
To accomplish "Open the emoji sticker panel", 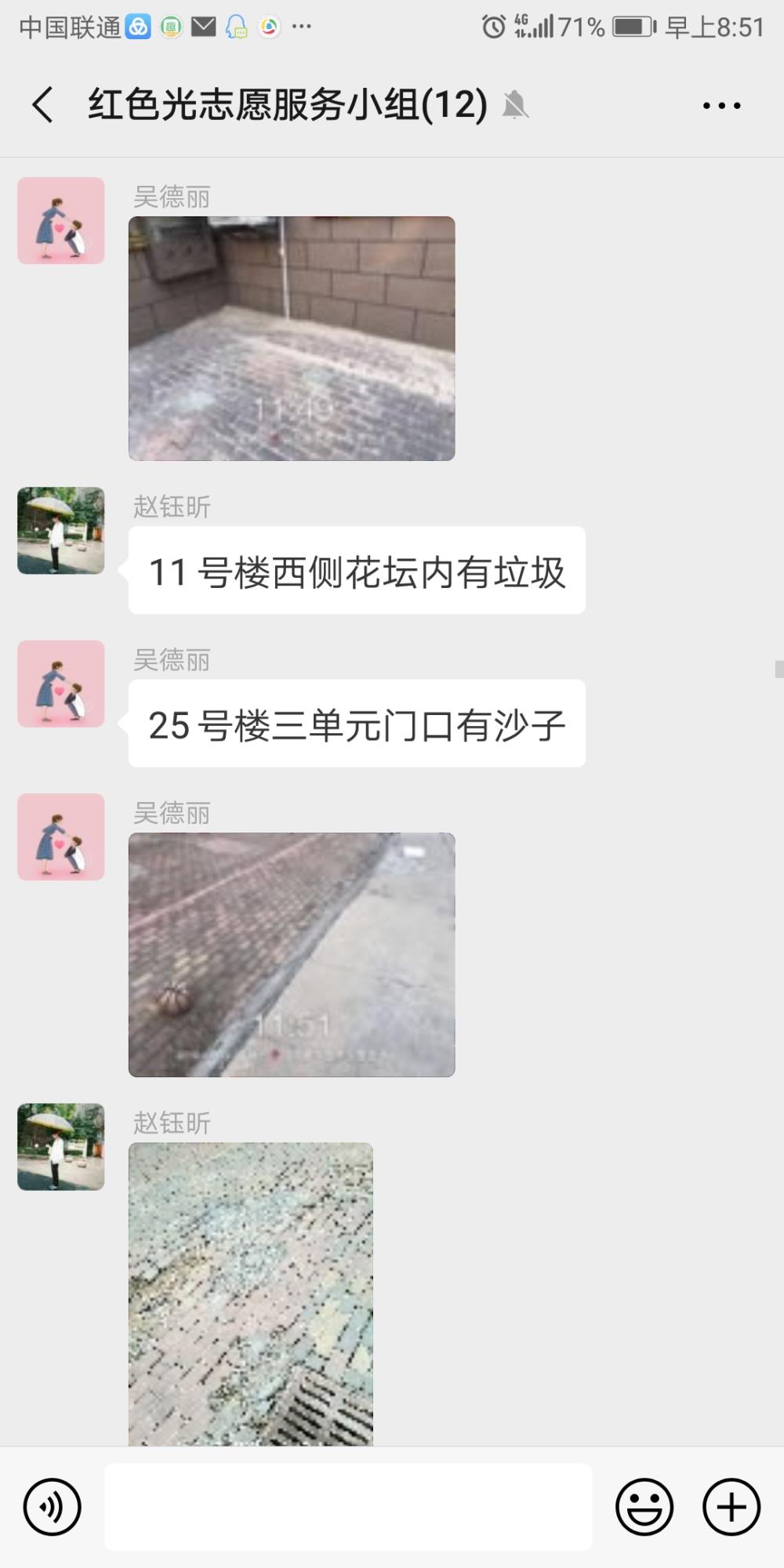I will 644,1507.
